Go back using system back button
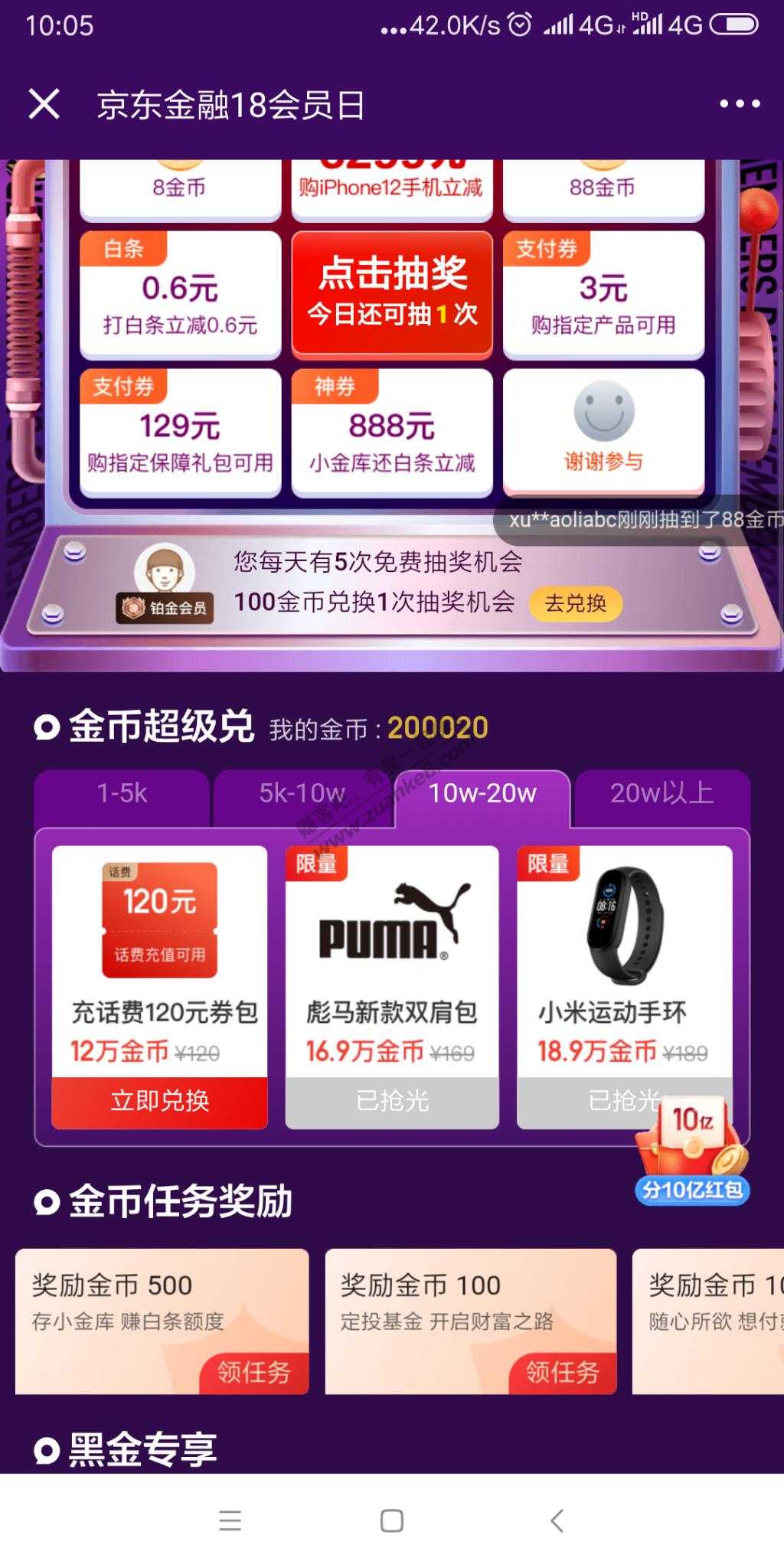The image size is (784, 1568). pyautogui.click(x=557, y=1521)
